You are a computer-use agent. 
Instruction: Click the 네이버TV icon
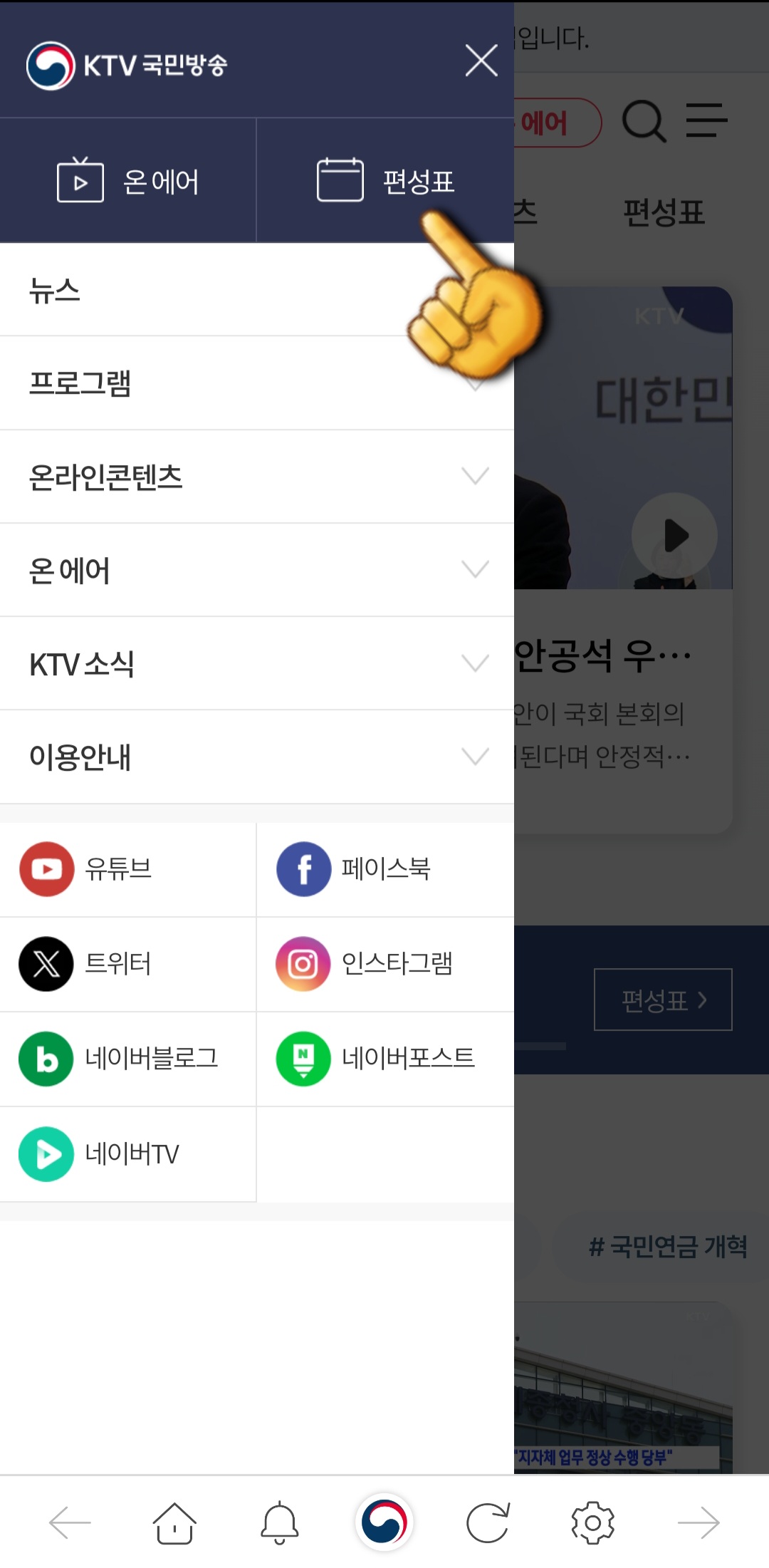pos(46,1154)
